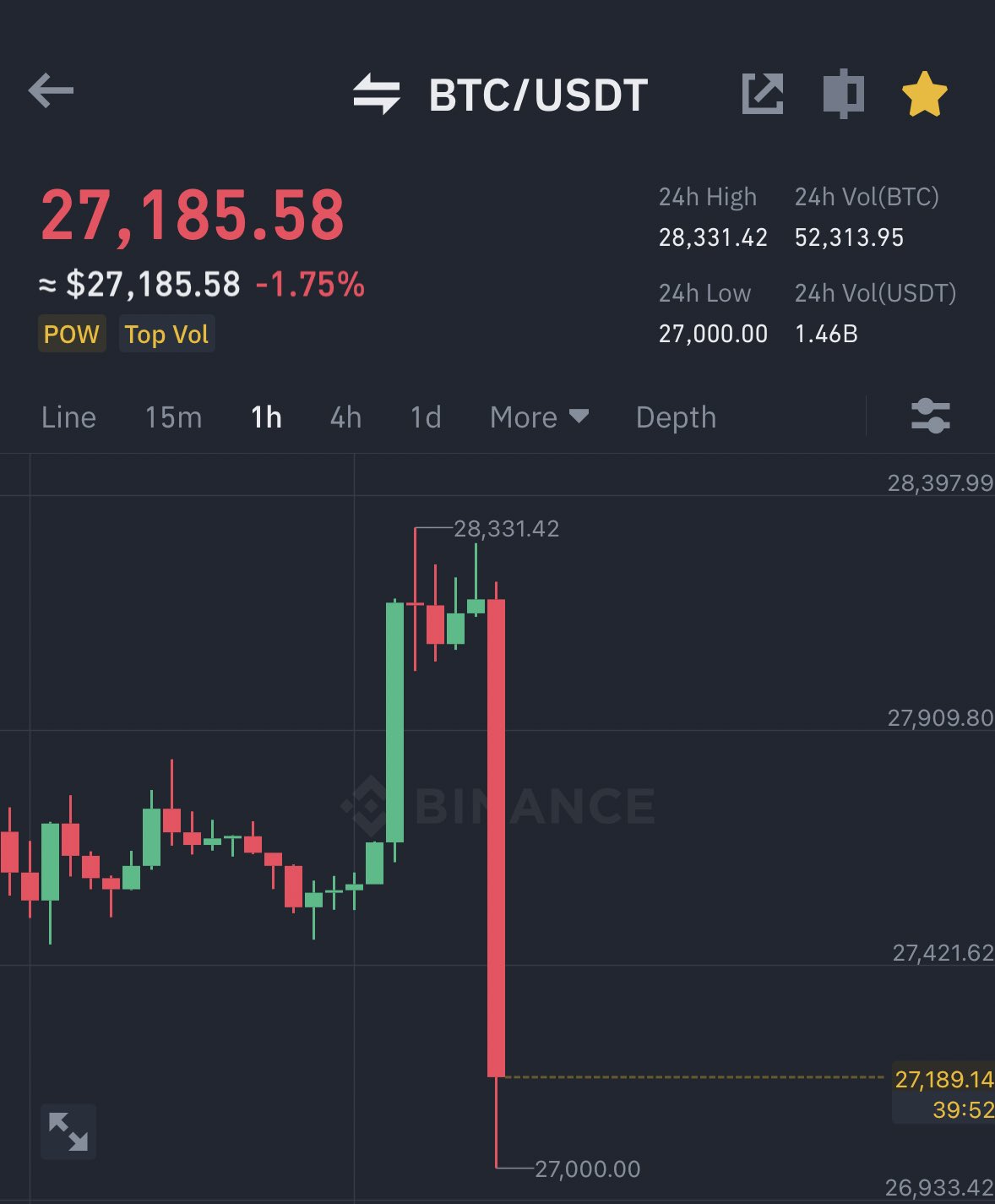The width and height of the screenshot is (995, 1204).
Task: Select the 1h interval
Action: pos(266,417)
